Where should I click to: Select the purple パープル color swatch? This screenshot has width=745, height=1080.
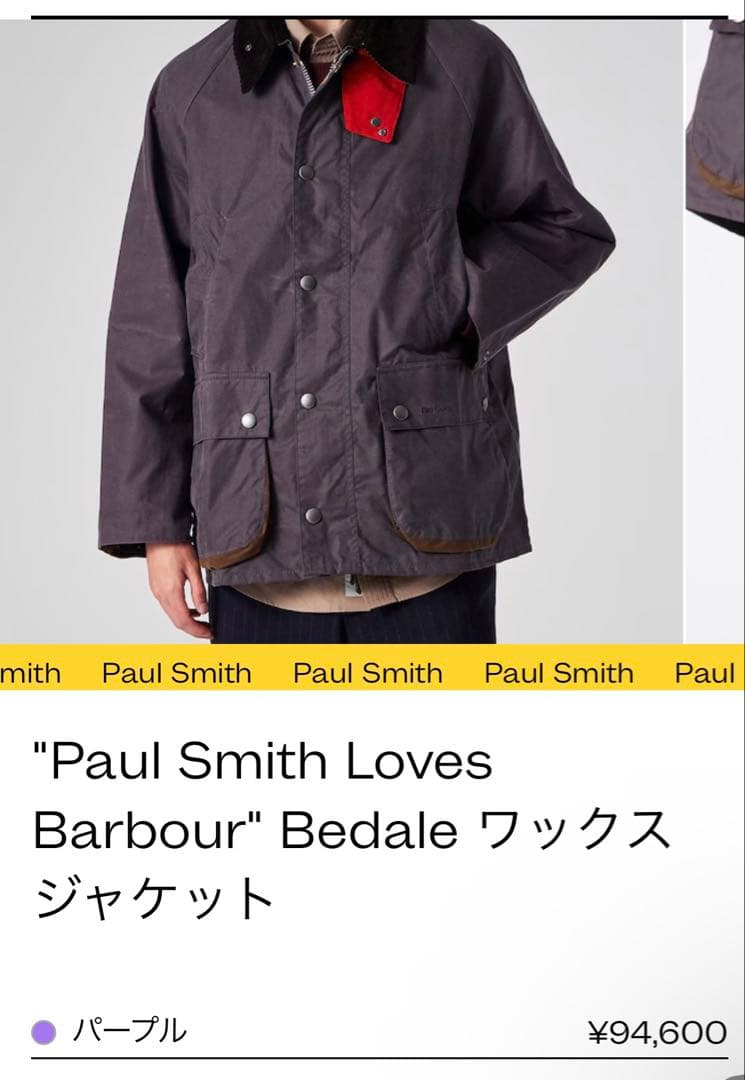click(x=44, y=1031)
